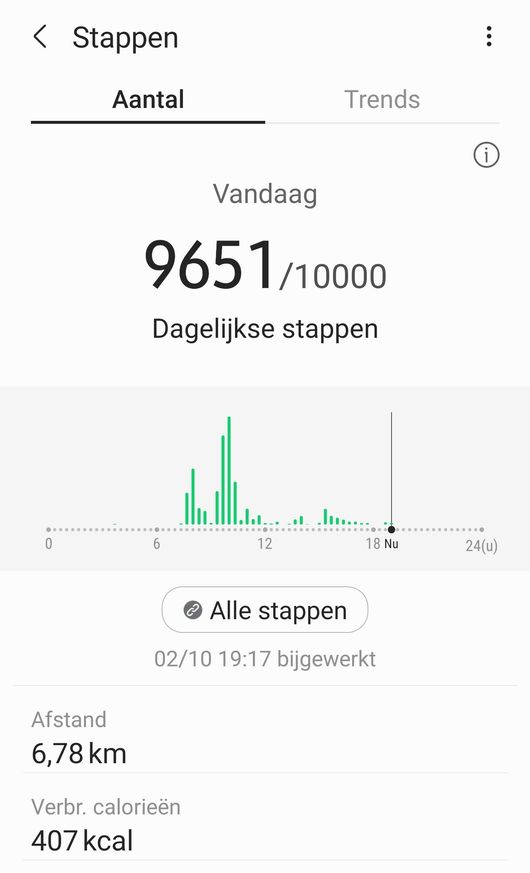This screenshot has height=873, width=530.
Task: Open the info icon about steps
Action: [x=486, y=155]
